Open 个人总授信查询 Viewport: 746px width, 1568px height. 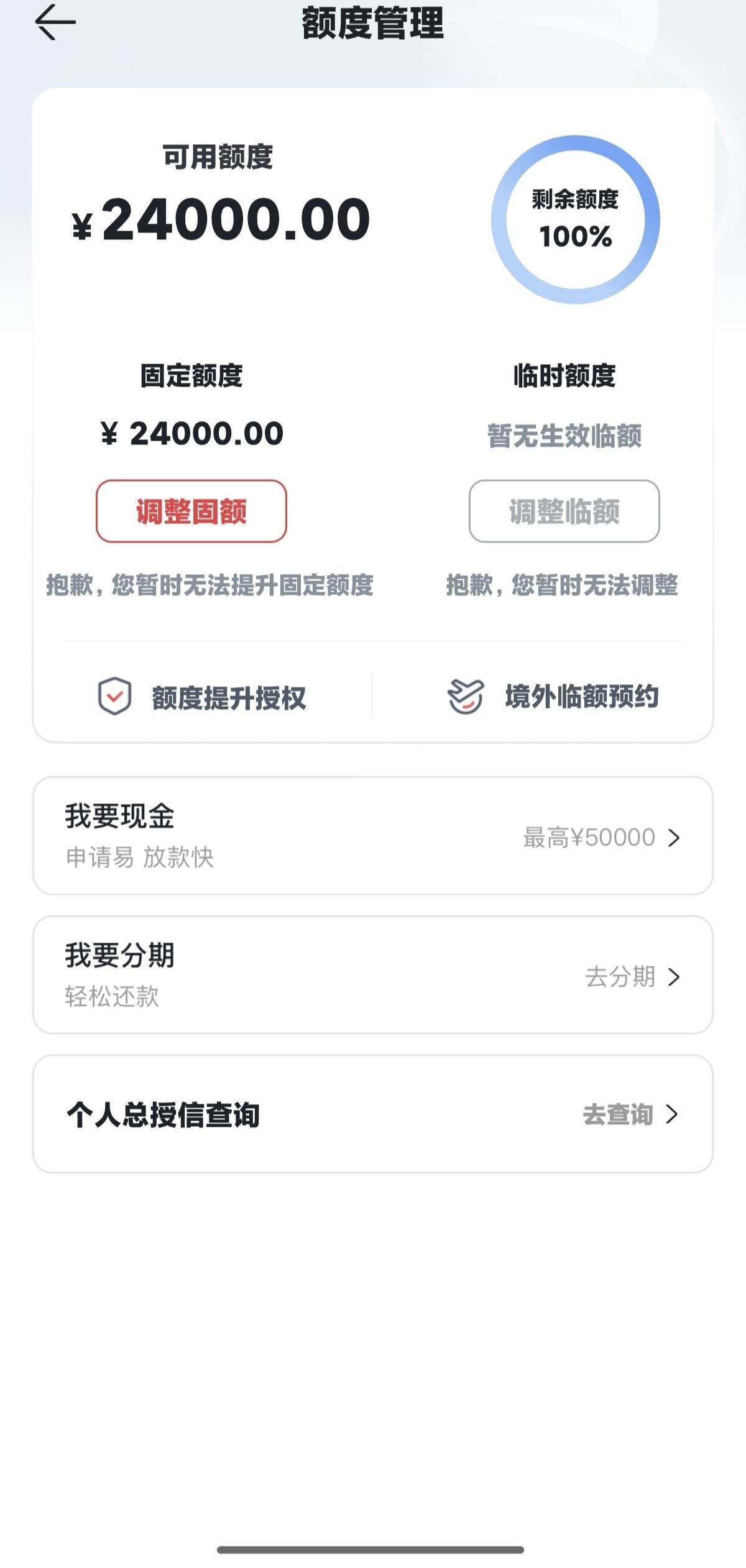(x=373, y=1114)
